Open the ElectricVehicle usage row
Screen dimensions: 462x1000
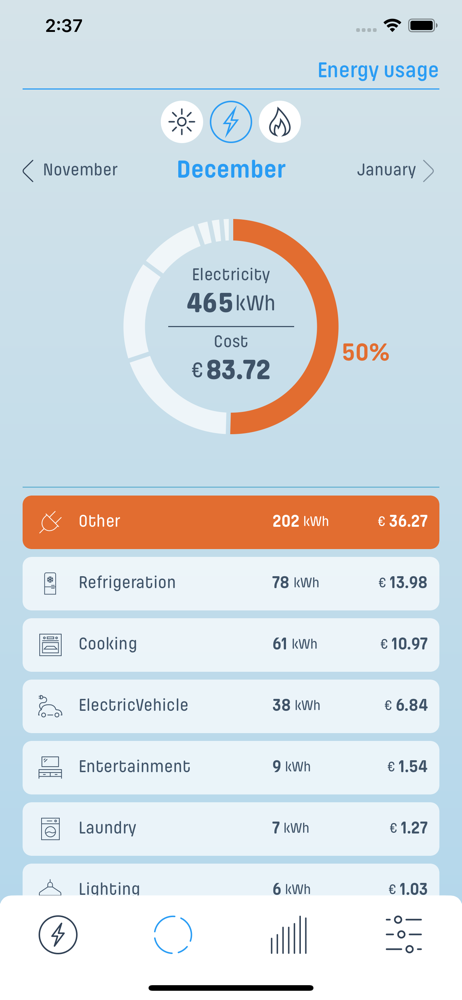(x=231, y=705)
